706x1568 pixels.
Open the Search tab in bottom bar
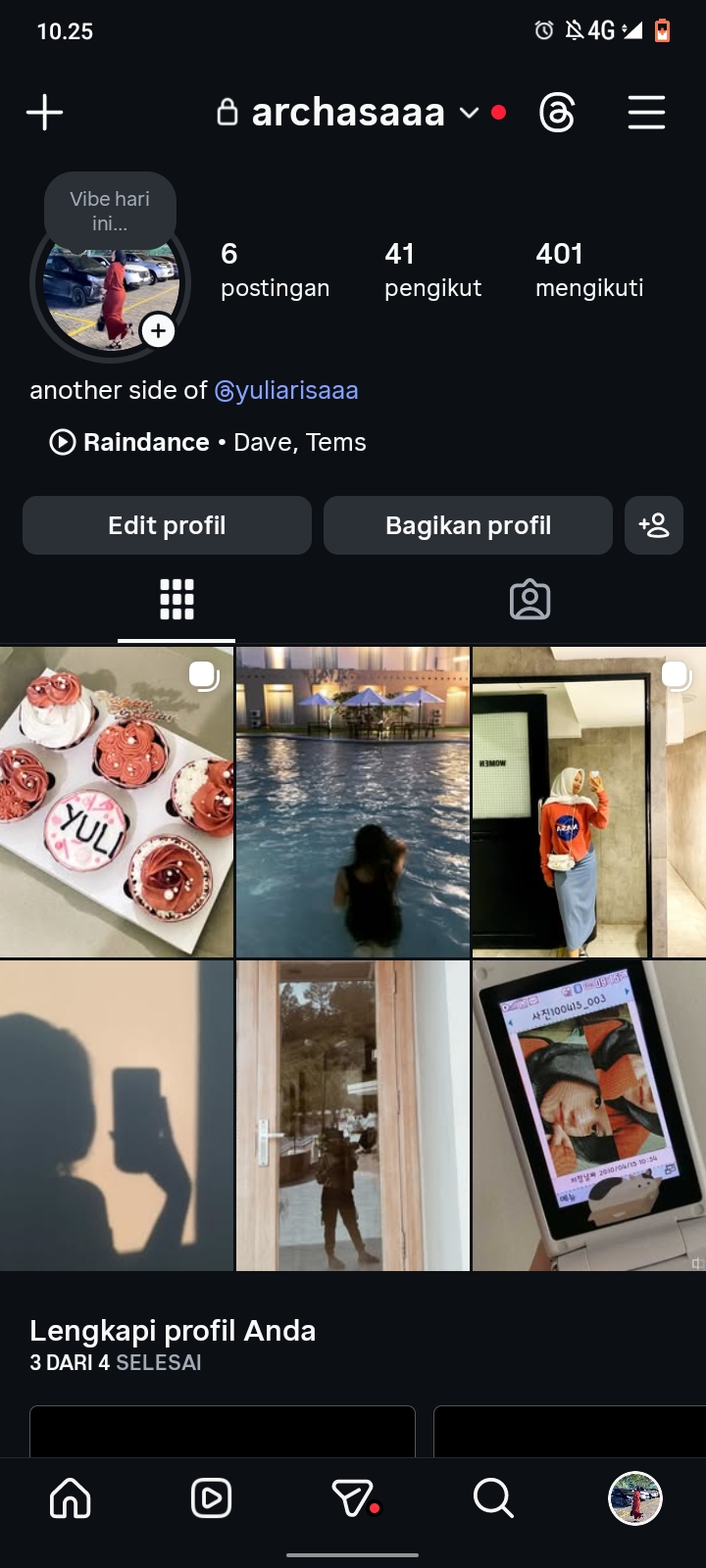[x=493, y=1497]
